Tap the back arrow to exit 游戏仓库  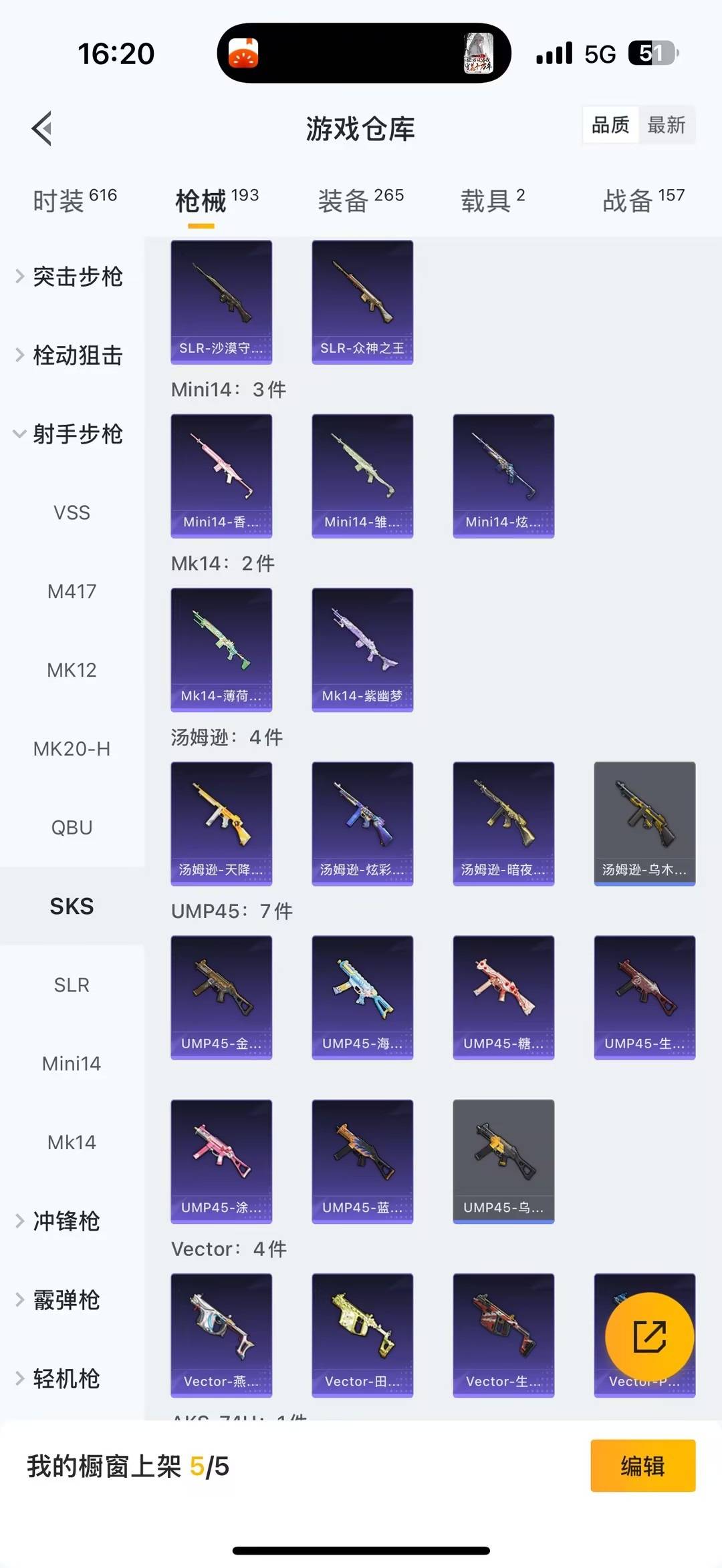coord(41,127)
